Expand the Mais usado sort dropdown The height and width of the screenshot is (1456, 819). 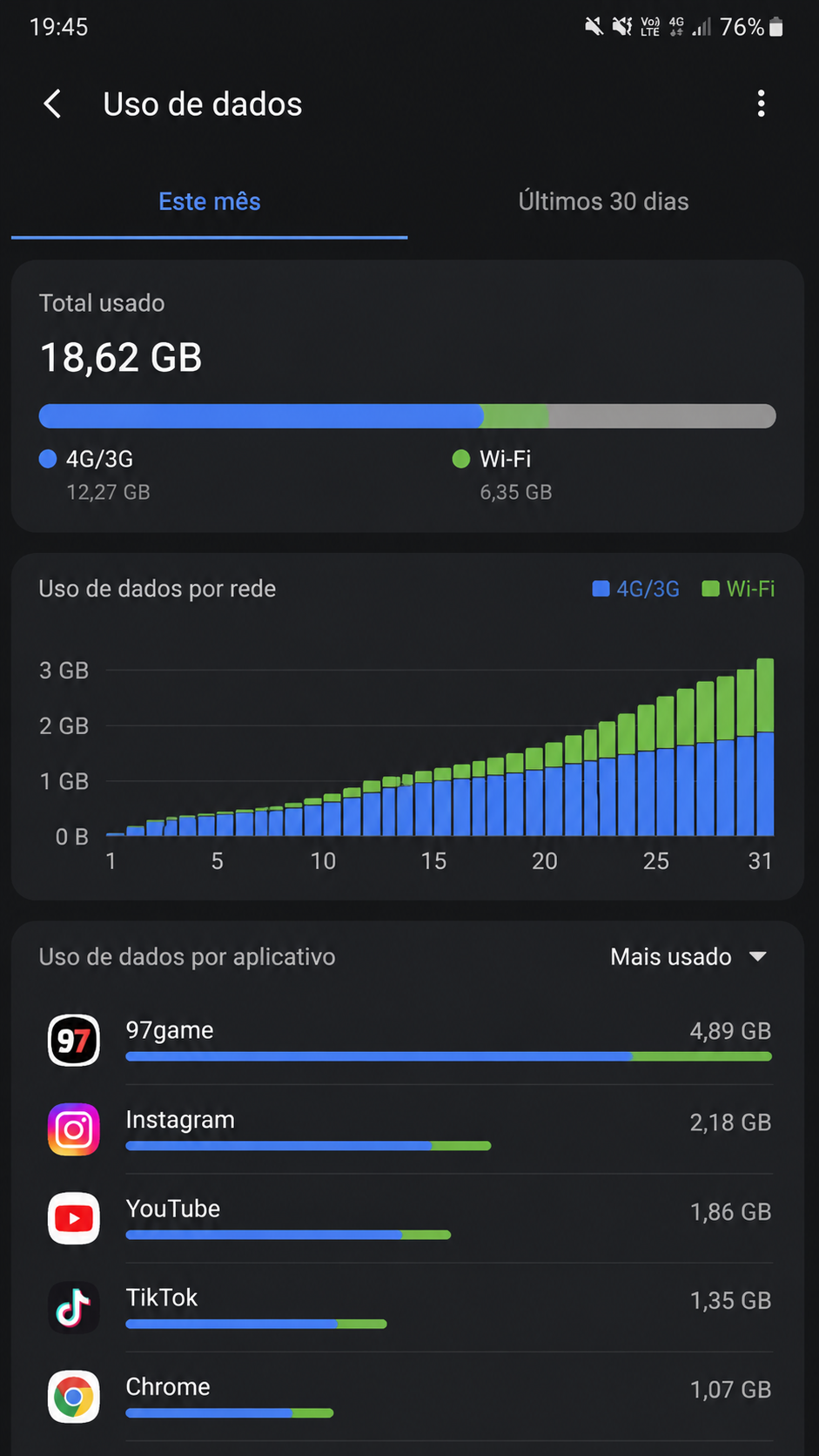(x=688, y=957)
